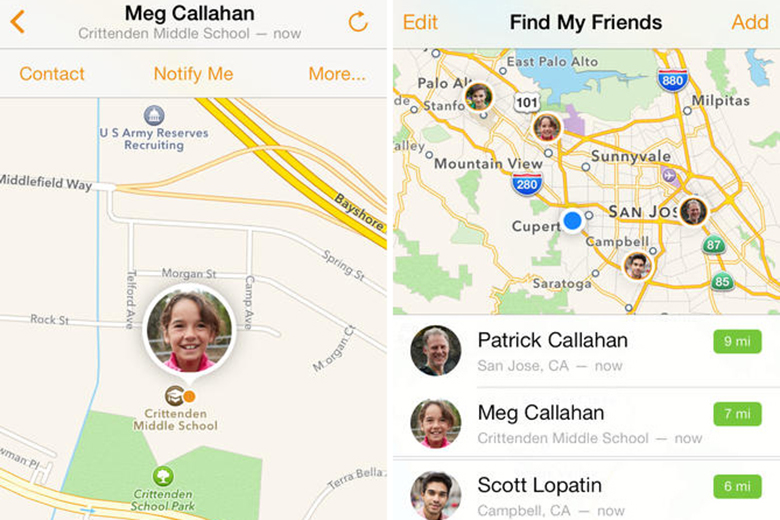The height and width of the screenshot is (520, 780).
Task: Tap the friend pin near Stanford
Action: point(479,96)
